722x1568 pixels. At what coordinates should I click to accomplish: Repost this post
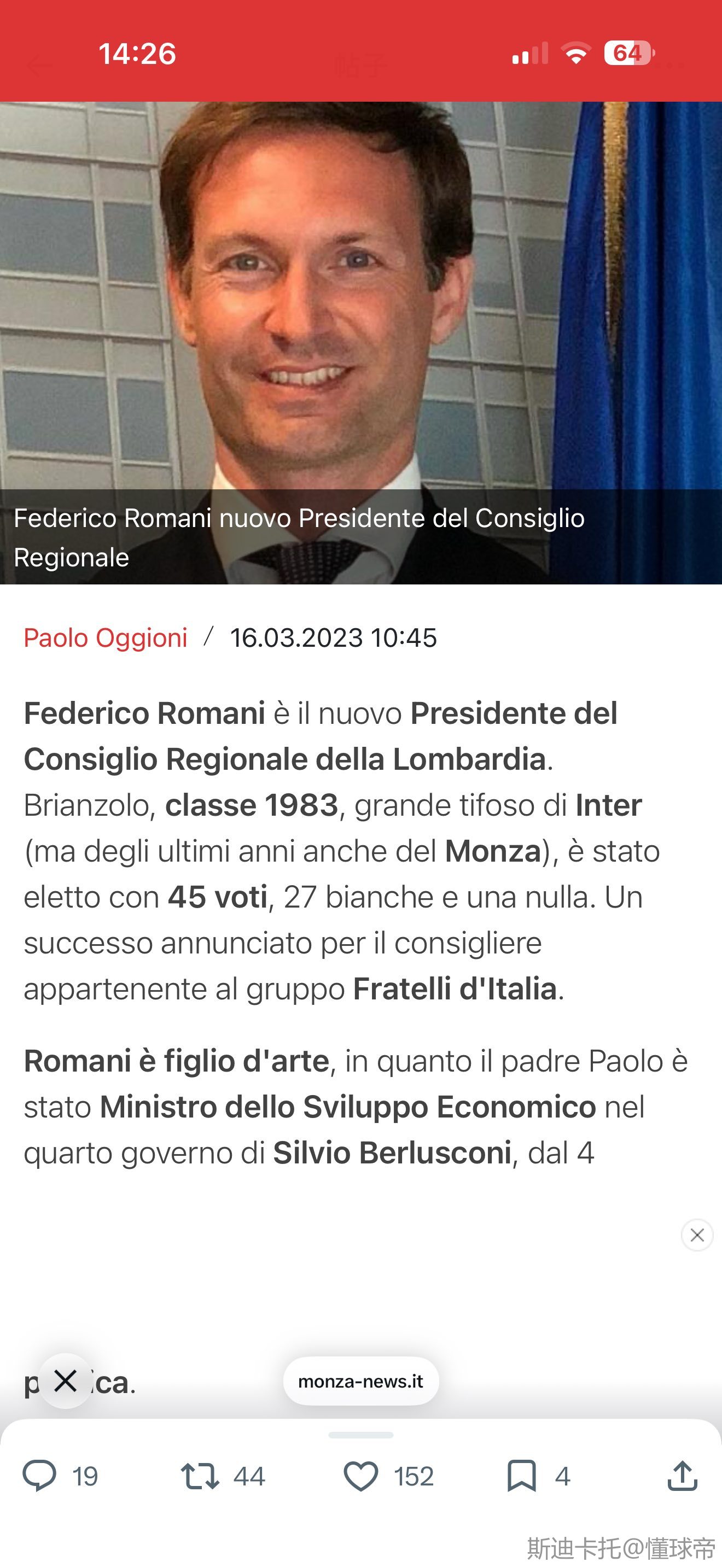coord(200,1476)
